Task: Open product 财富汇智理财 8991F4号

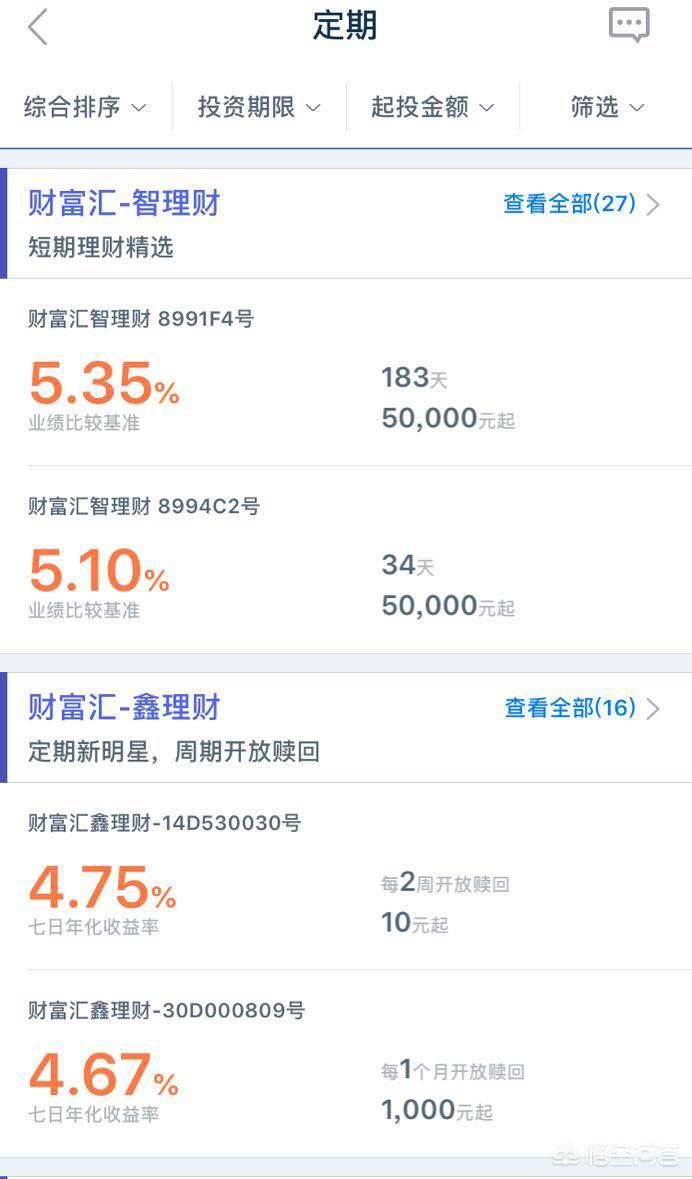Action: (x=346, y=372)
